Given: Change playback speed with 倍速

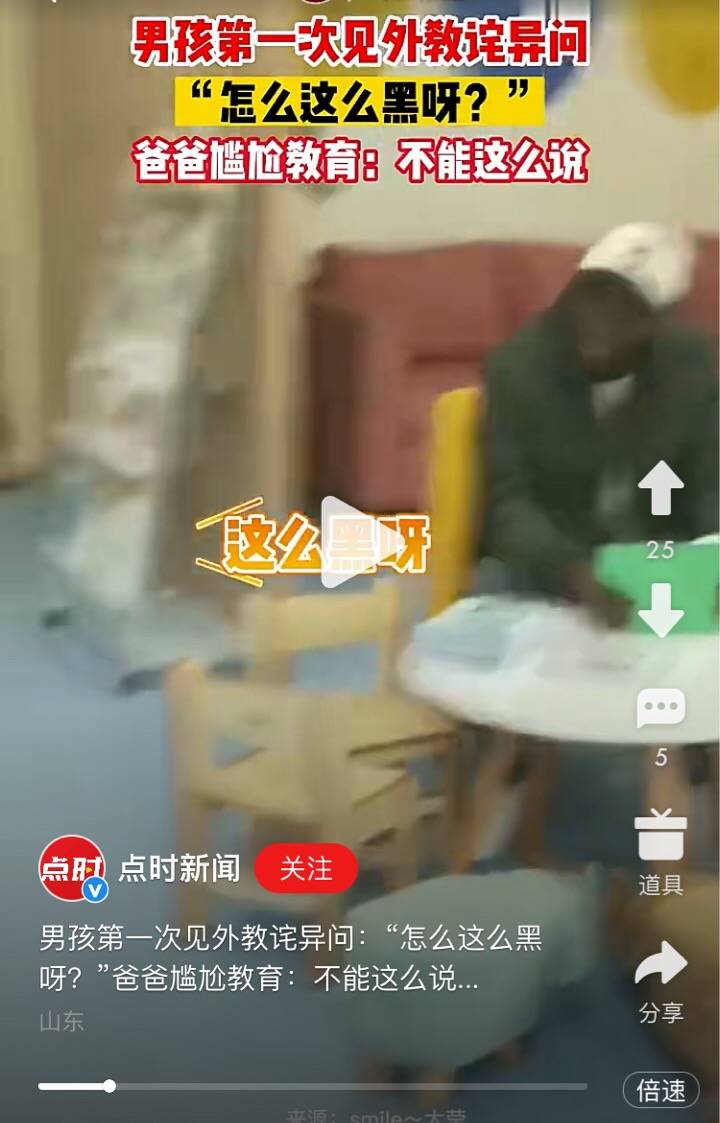Looking at the screenshot, I should coord(661,1090).
